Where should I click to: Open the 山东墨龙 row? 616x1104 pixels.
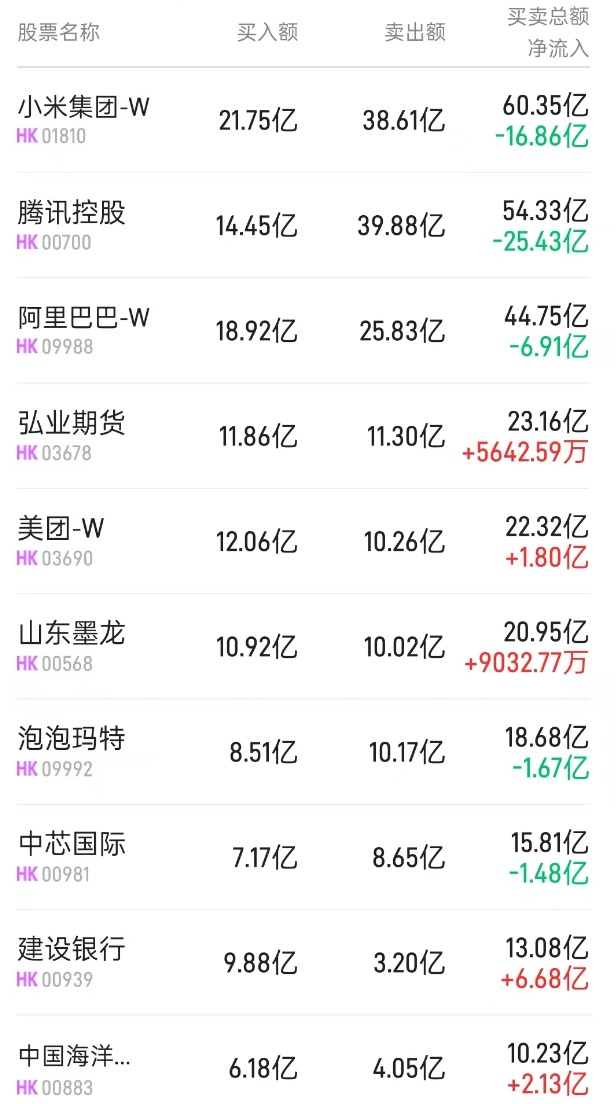(x=72, y=634)
